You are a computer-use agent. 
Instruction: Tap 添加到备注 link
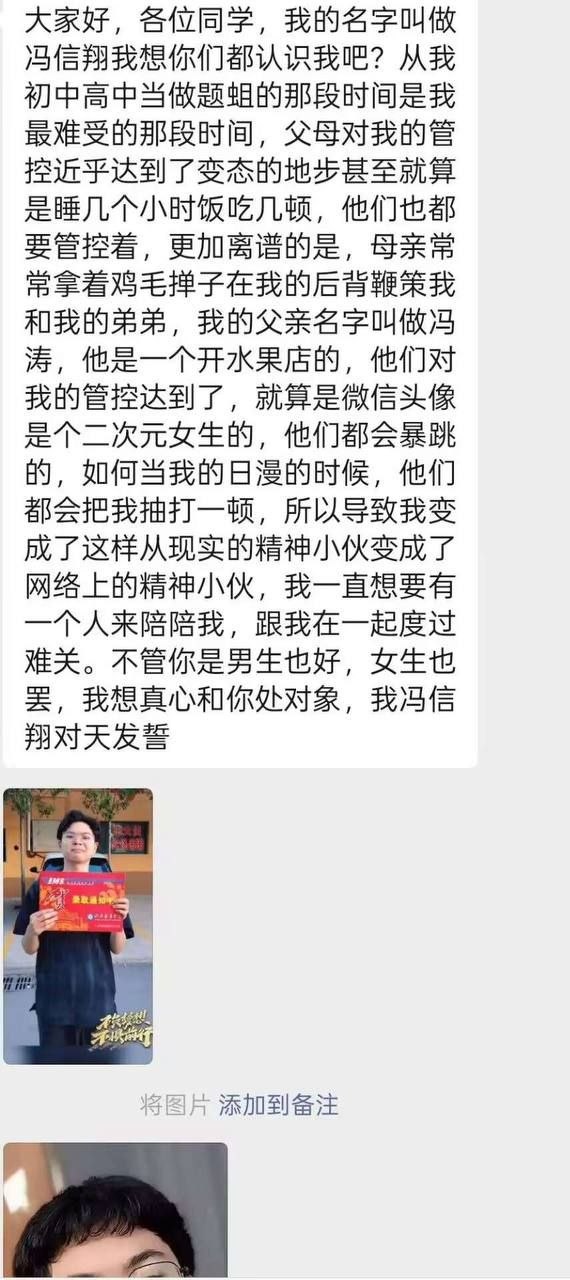pyautogui.click(x=279, y=1104)
